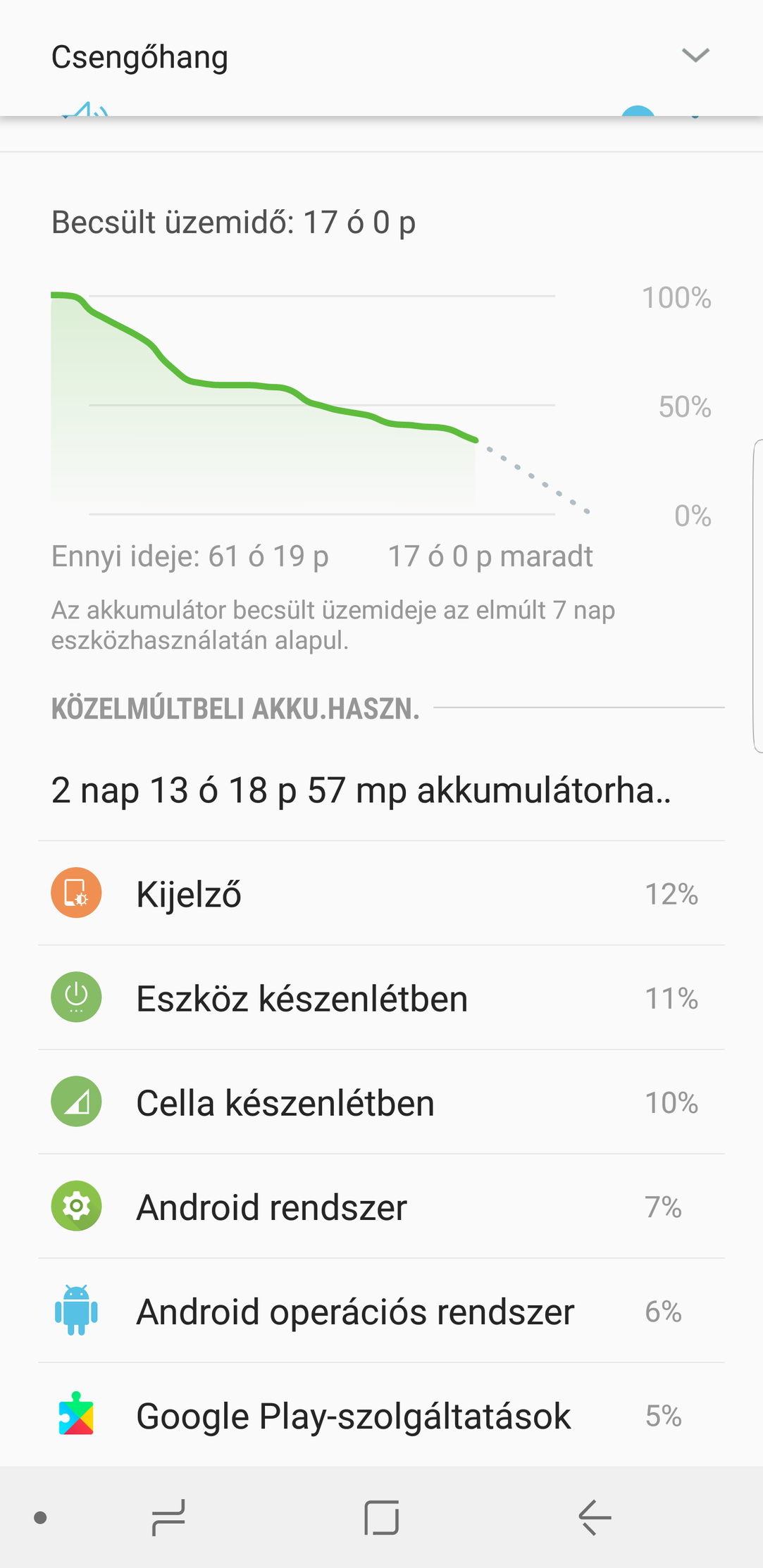Open recent apps from navigation bar
This screenshot has height=1568, width=763.
168,1517
